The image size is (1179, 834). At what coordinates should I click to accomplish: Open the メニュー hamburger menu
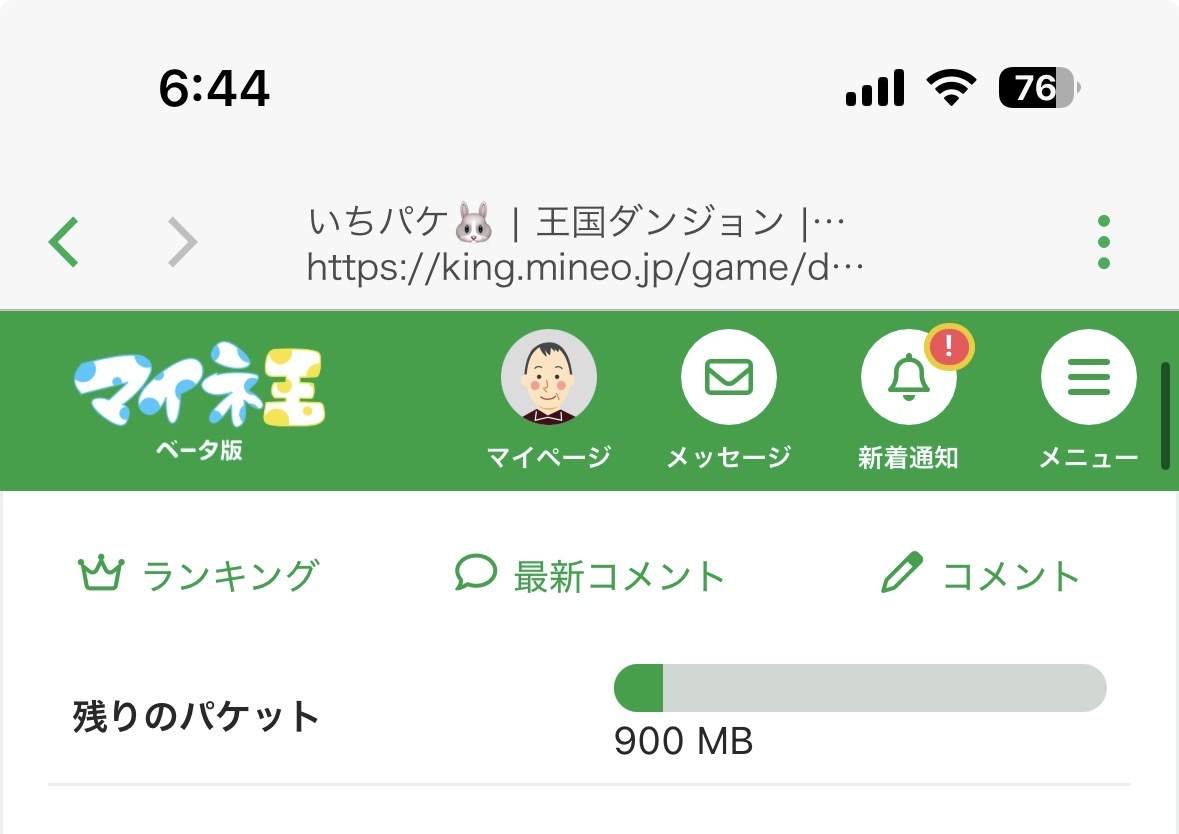pyautogui.click(x=1088, y=379)
